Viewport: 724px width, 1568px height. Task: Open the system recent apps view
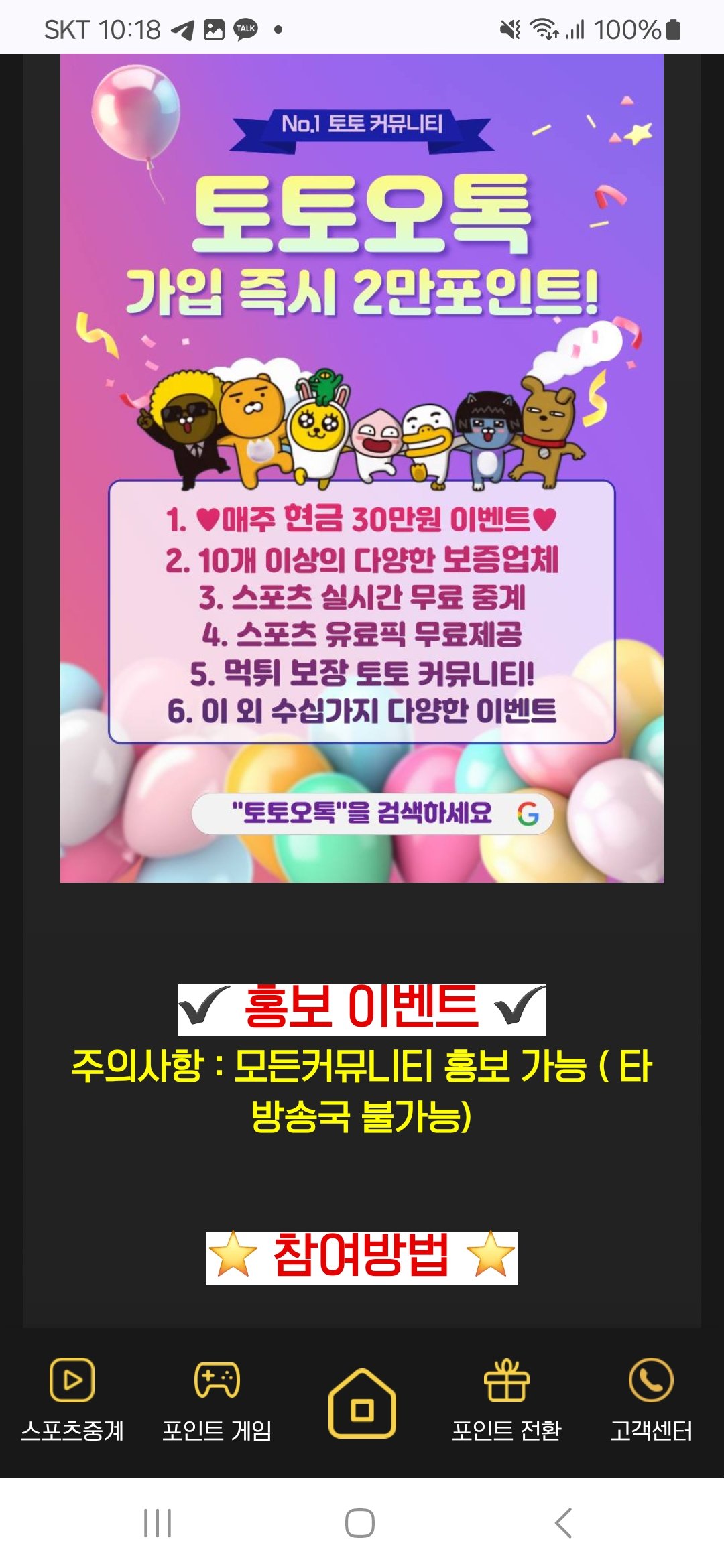(x=158, y=1523)
